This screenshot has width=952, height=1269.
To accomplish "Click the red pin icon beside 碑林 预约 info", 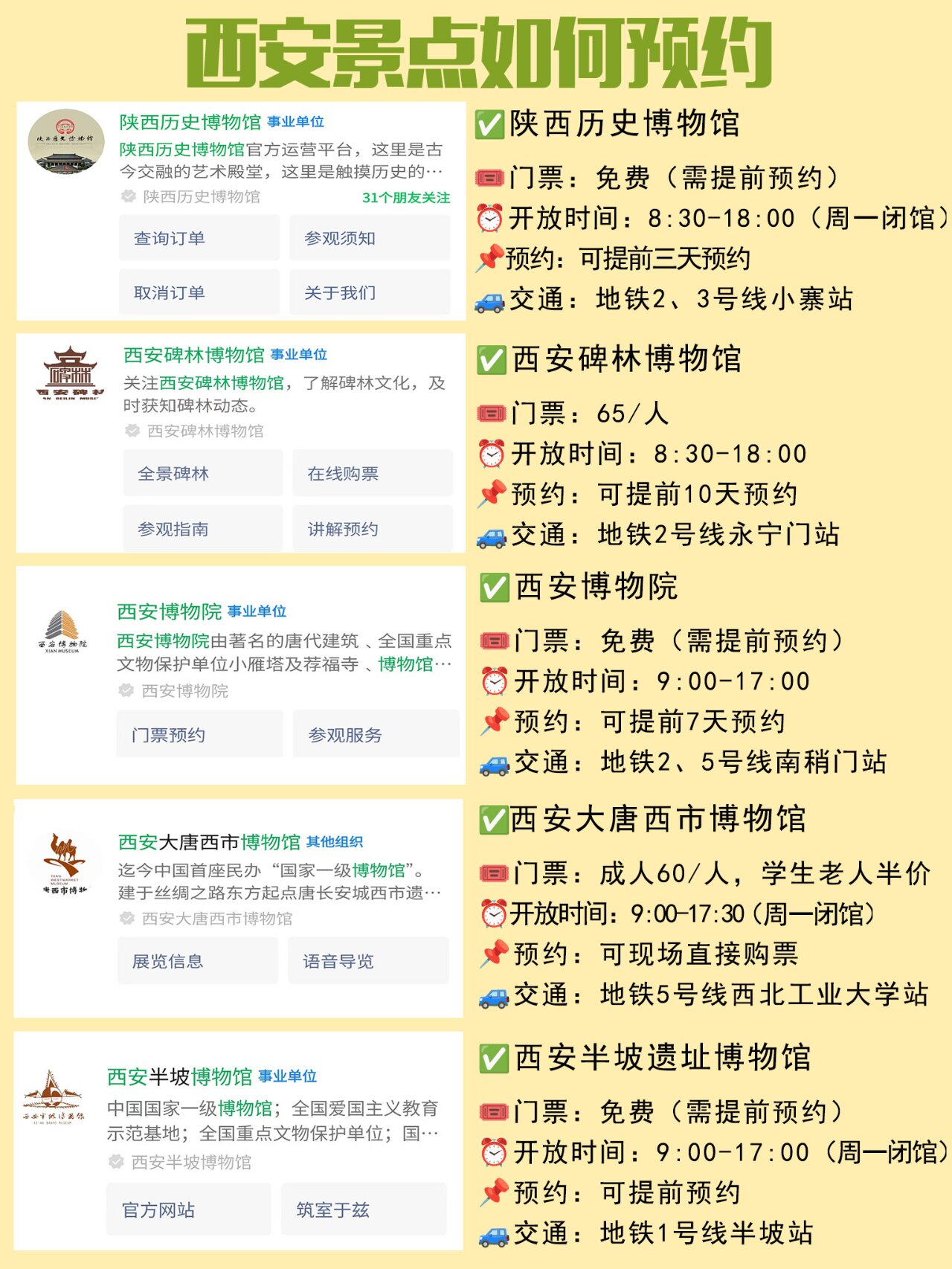I will pyautogui.click(x=492, y=492).
